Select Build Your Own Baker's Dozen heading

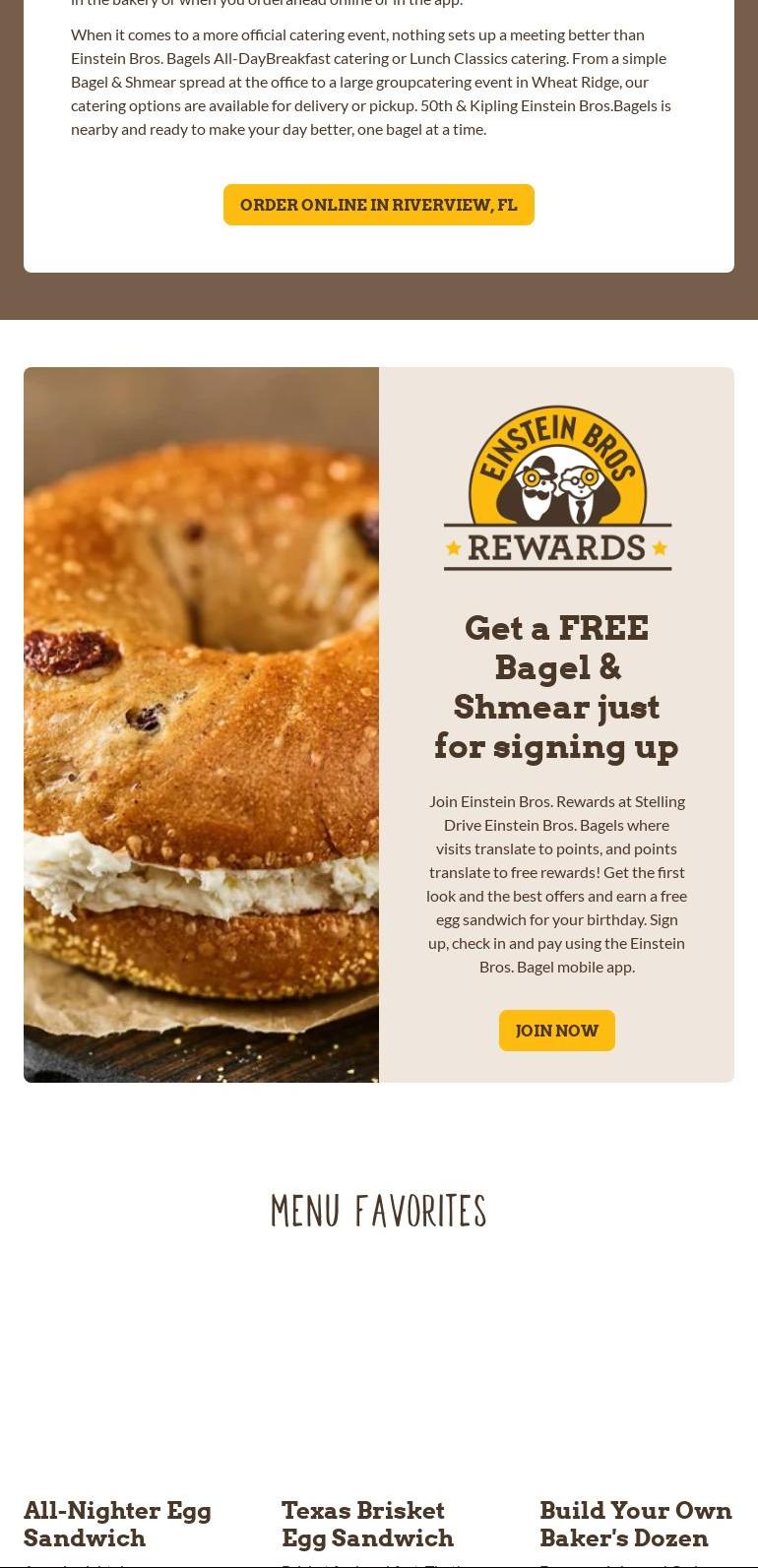636,1524
